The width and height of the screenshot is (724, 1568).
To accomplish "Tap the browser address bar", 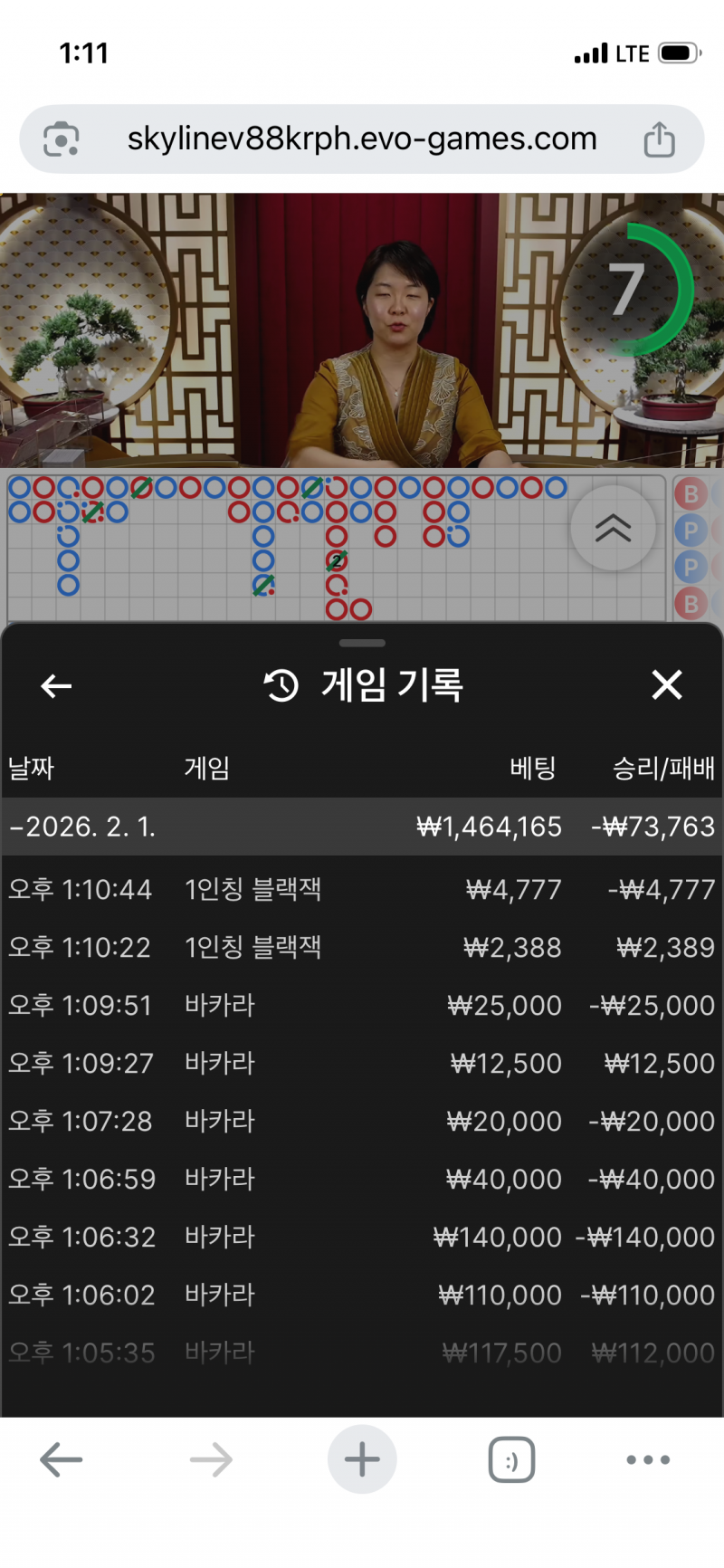I will pos(362,139).
